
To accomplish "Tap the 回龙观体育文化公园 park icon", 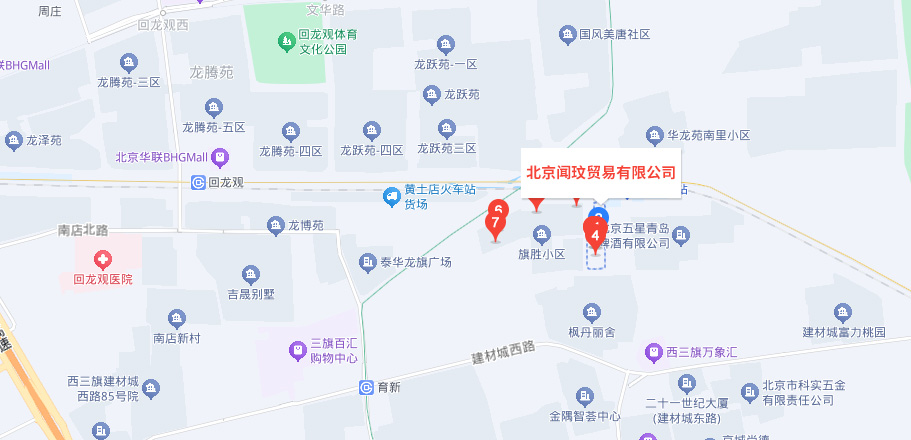I will click(x=284, y=41).
